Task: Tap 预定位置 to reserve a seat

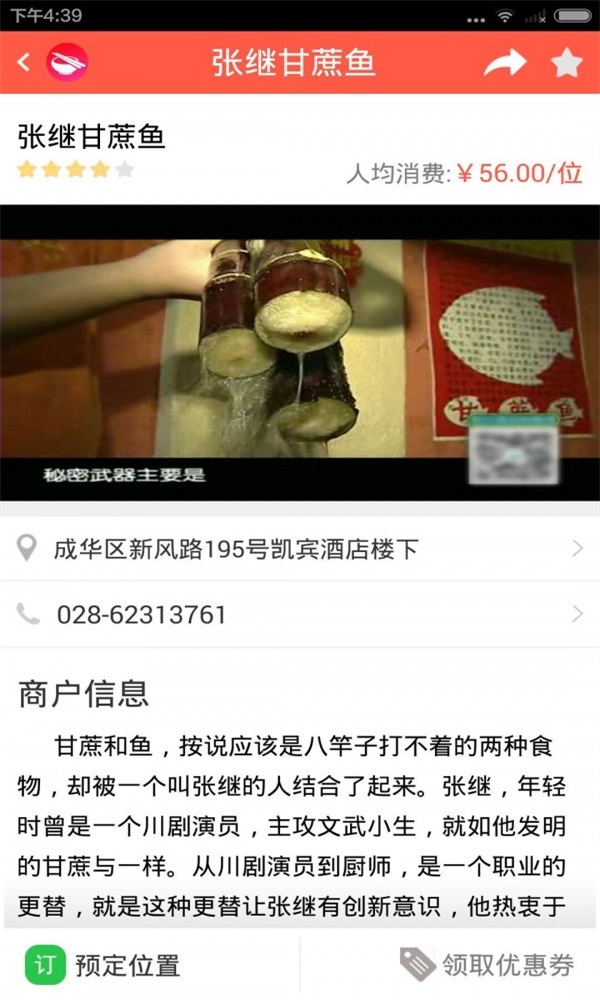Action: tap(150, 965)
